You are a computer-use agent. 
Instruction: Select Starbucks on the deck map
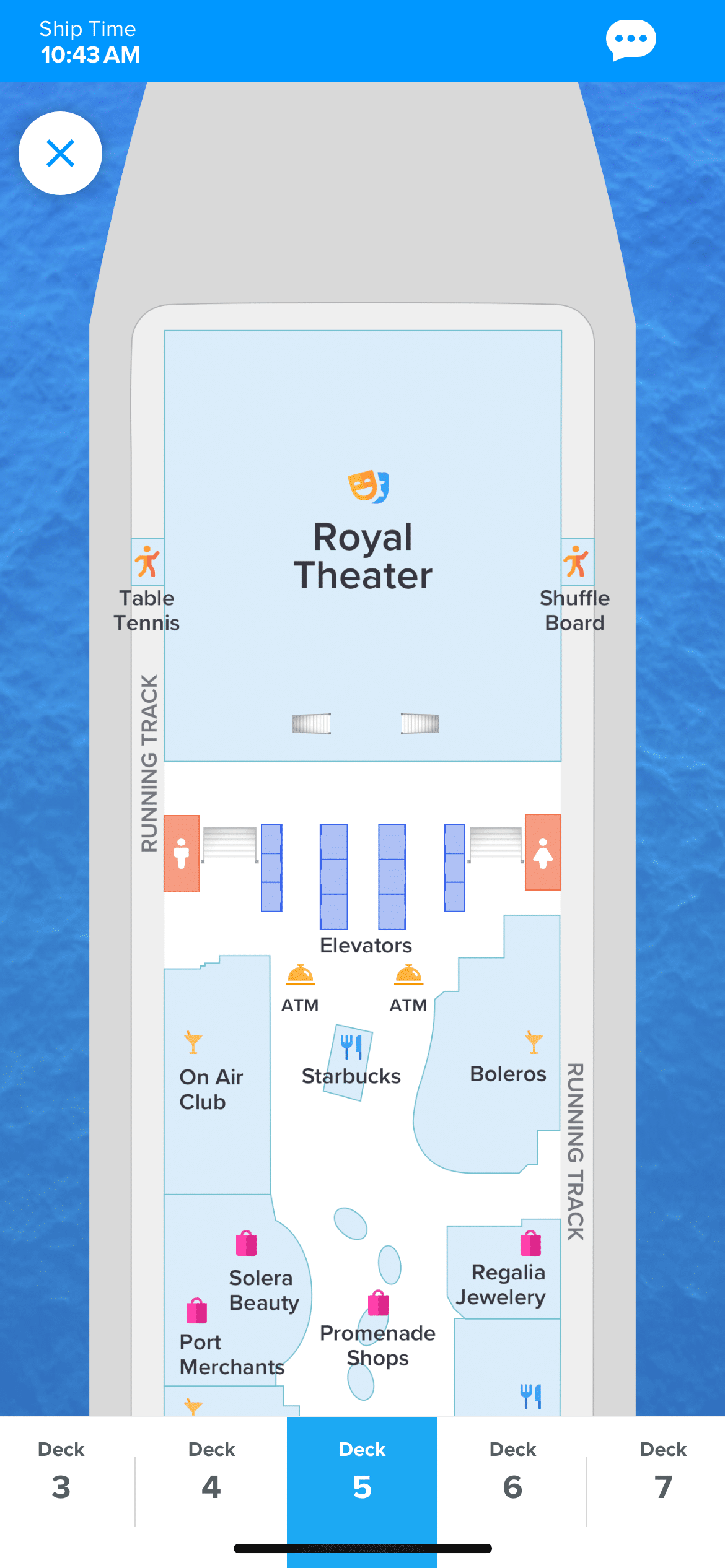coord(351,1063)
